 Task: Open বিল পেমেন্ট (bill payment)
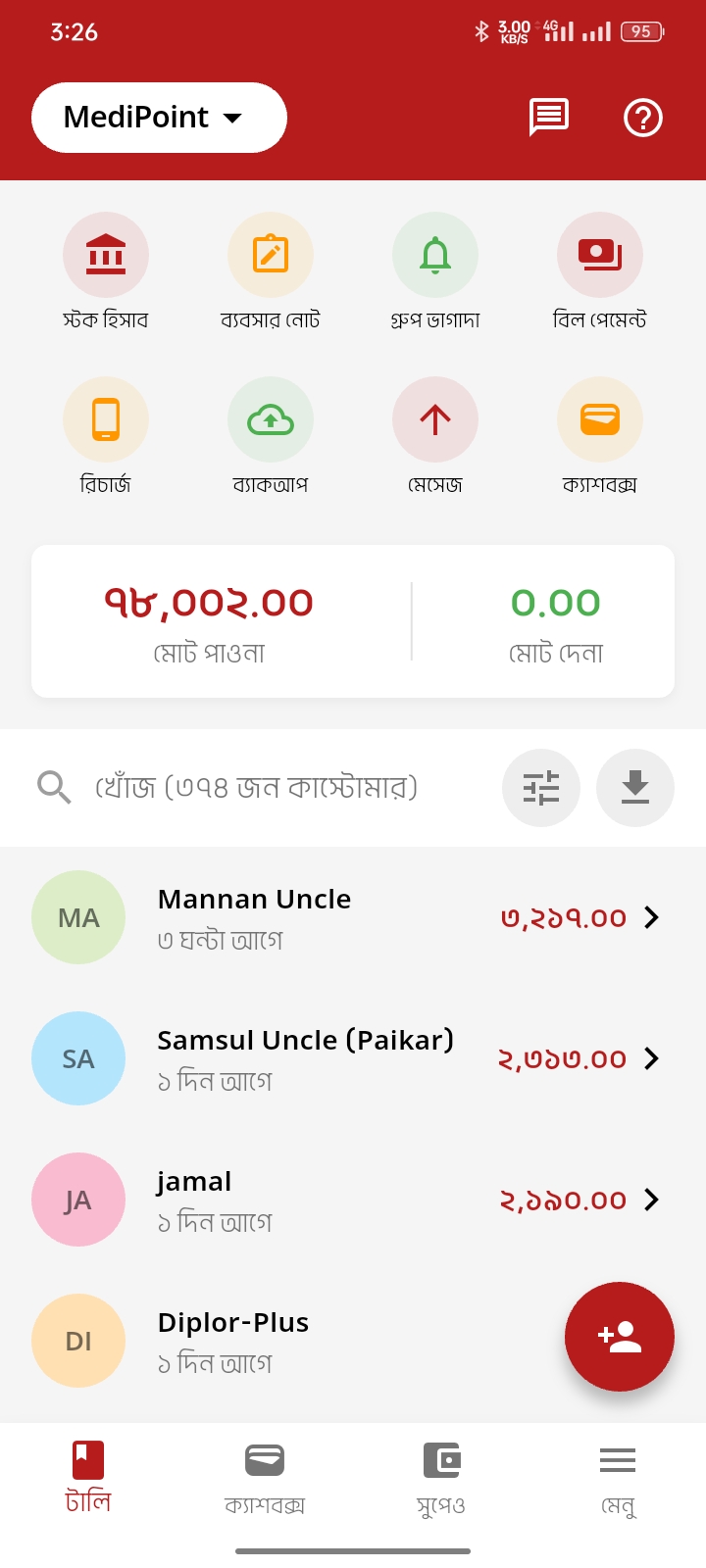pyautogui.click(x=600, y=253)
